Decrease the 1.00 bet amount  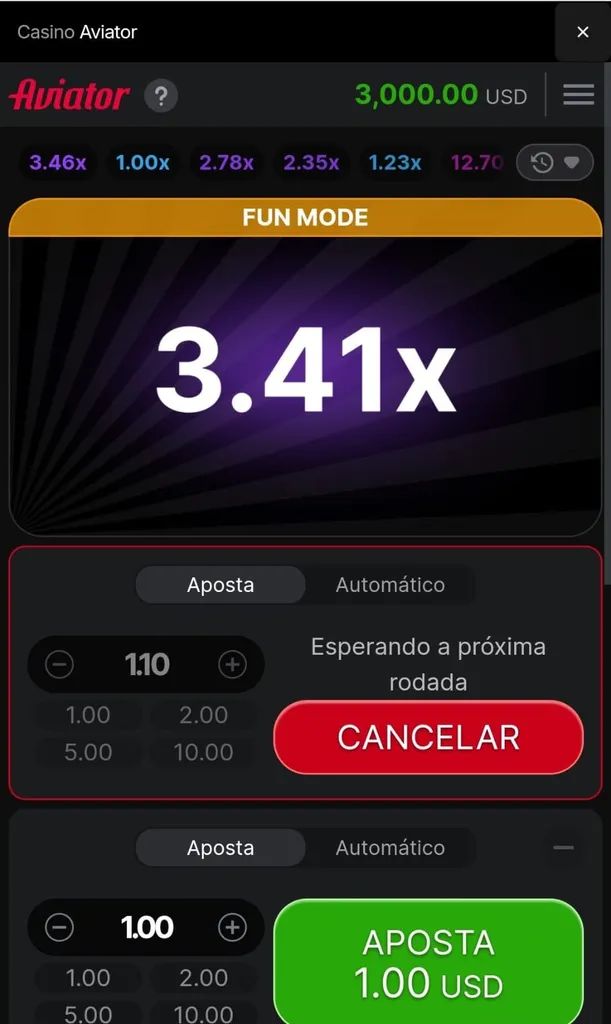tap(60, 927)
